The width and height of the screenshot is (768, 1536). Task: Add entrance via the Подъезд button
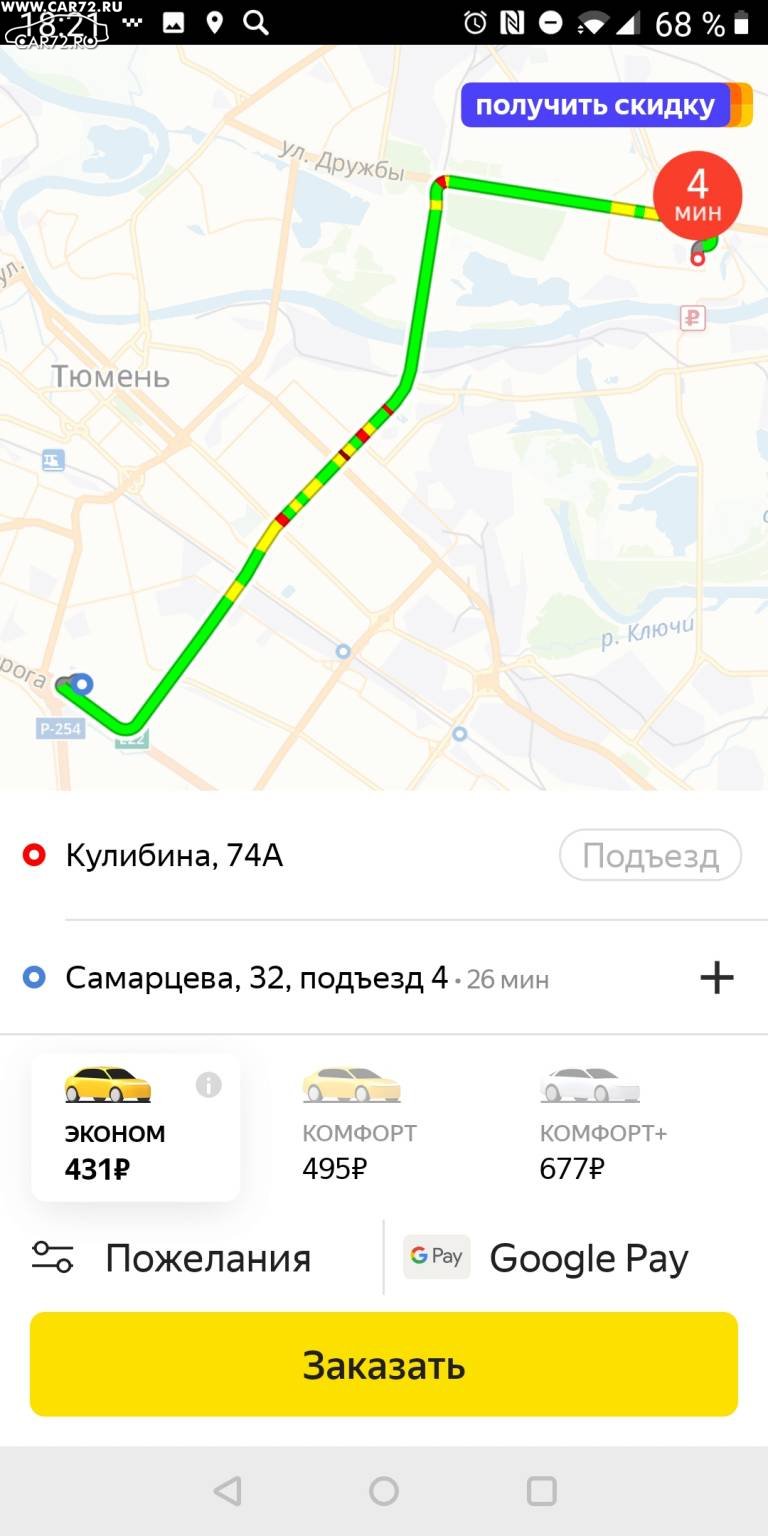pos(650,856)
